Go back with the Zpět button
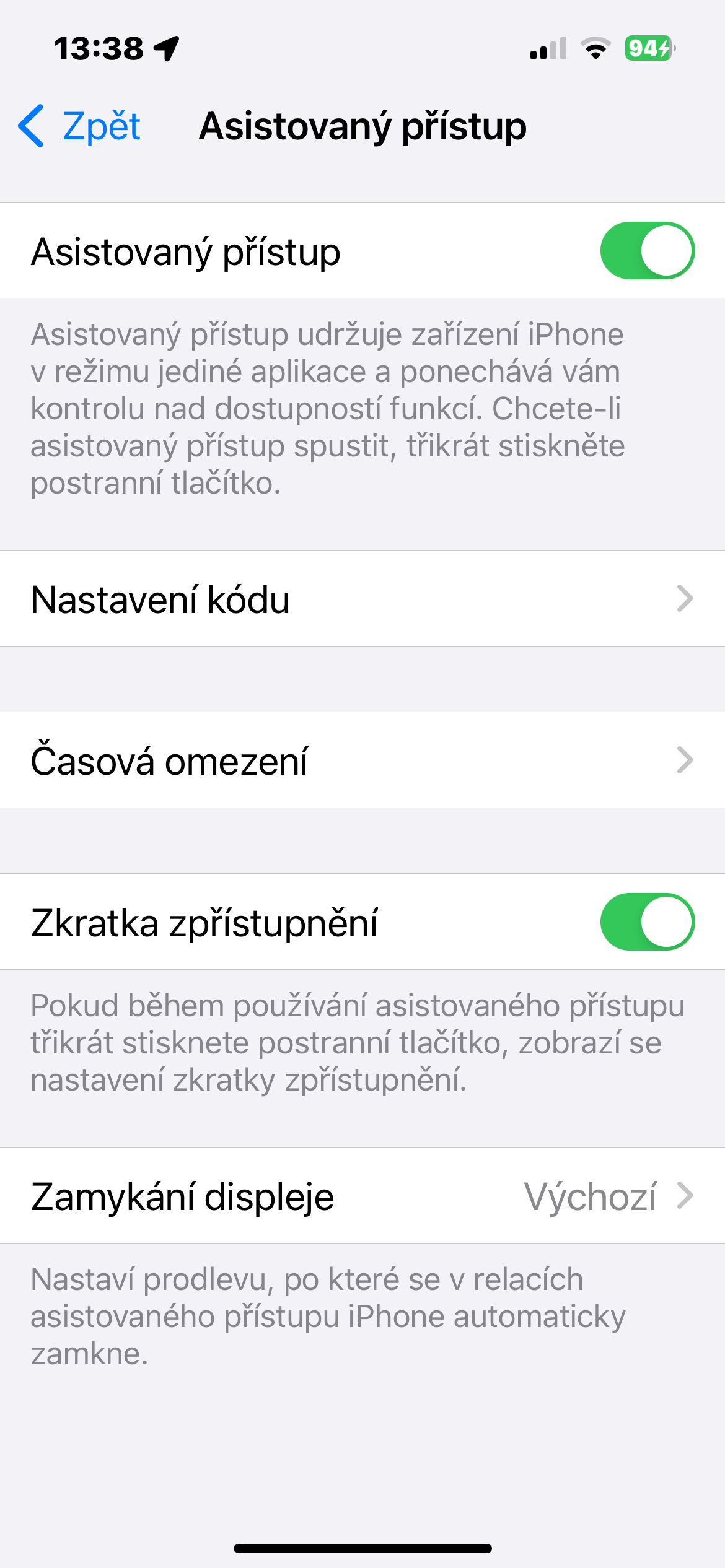This screenshot has height=1568, width=725. [81, 126]
